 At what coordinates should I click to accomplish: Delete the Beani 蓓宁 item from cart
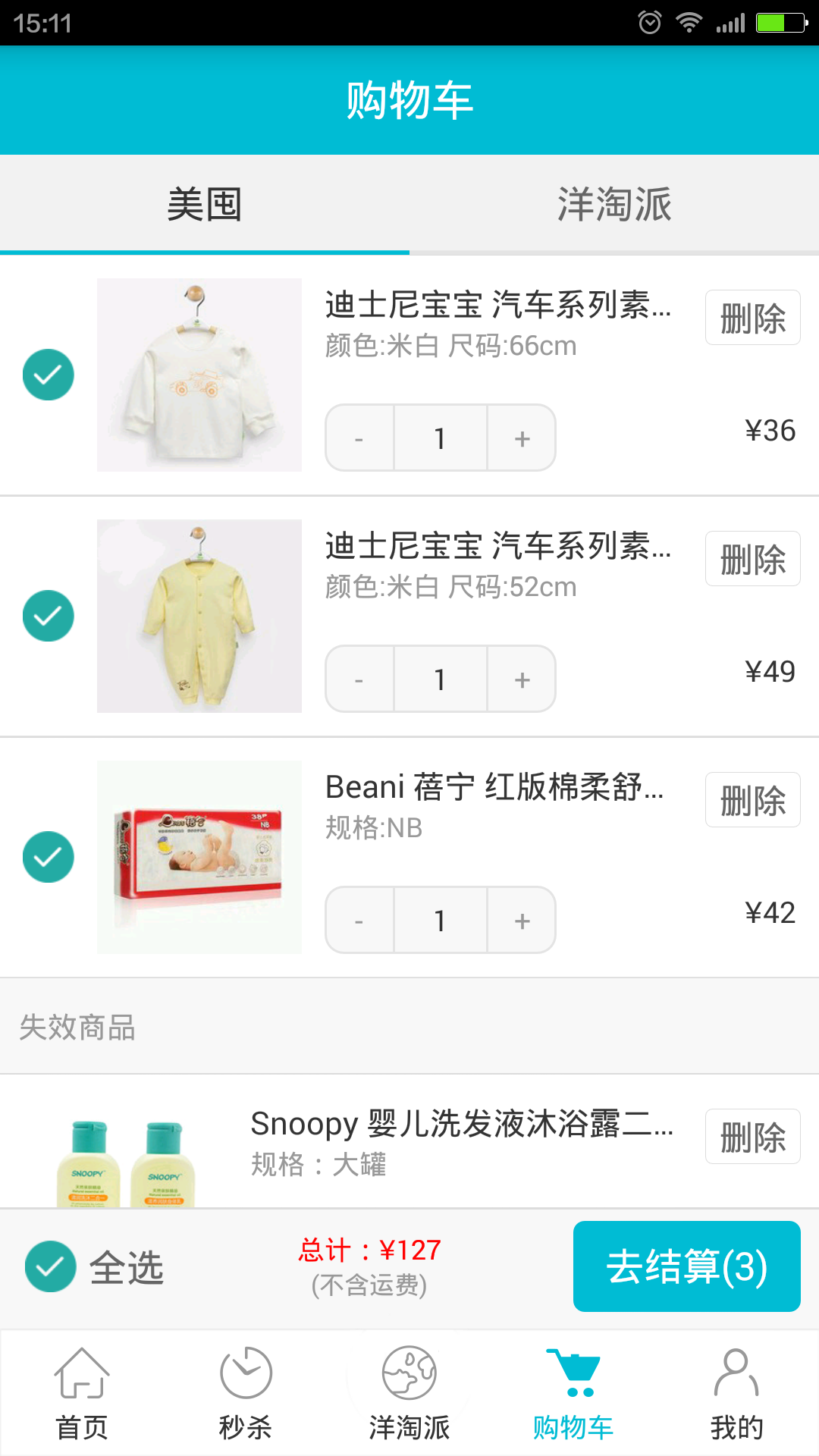click(752, 800)
